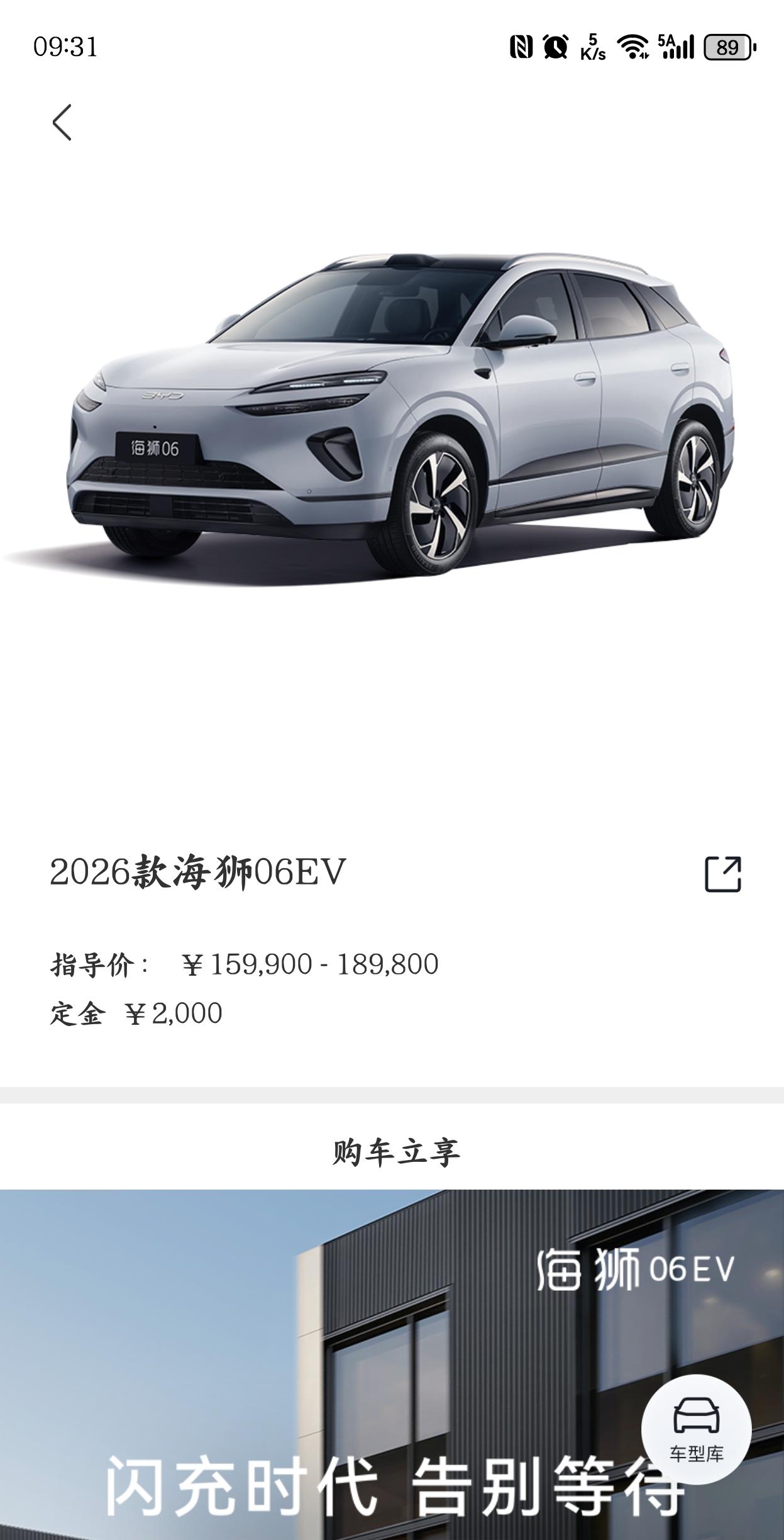The width and height of the screenshot is (784, 1540).
Task: Go back using the top-left arrow
Action: click(62, 122)
